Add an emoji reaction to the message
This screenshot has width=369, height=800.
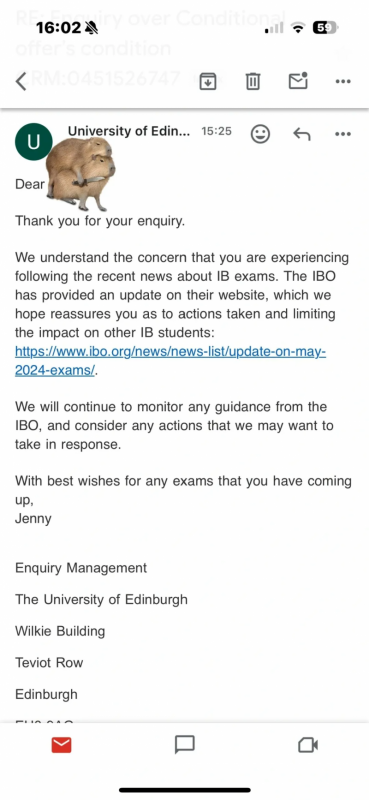[260, 134]
